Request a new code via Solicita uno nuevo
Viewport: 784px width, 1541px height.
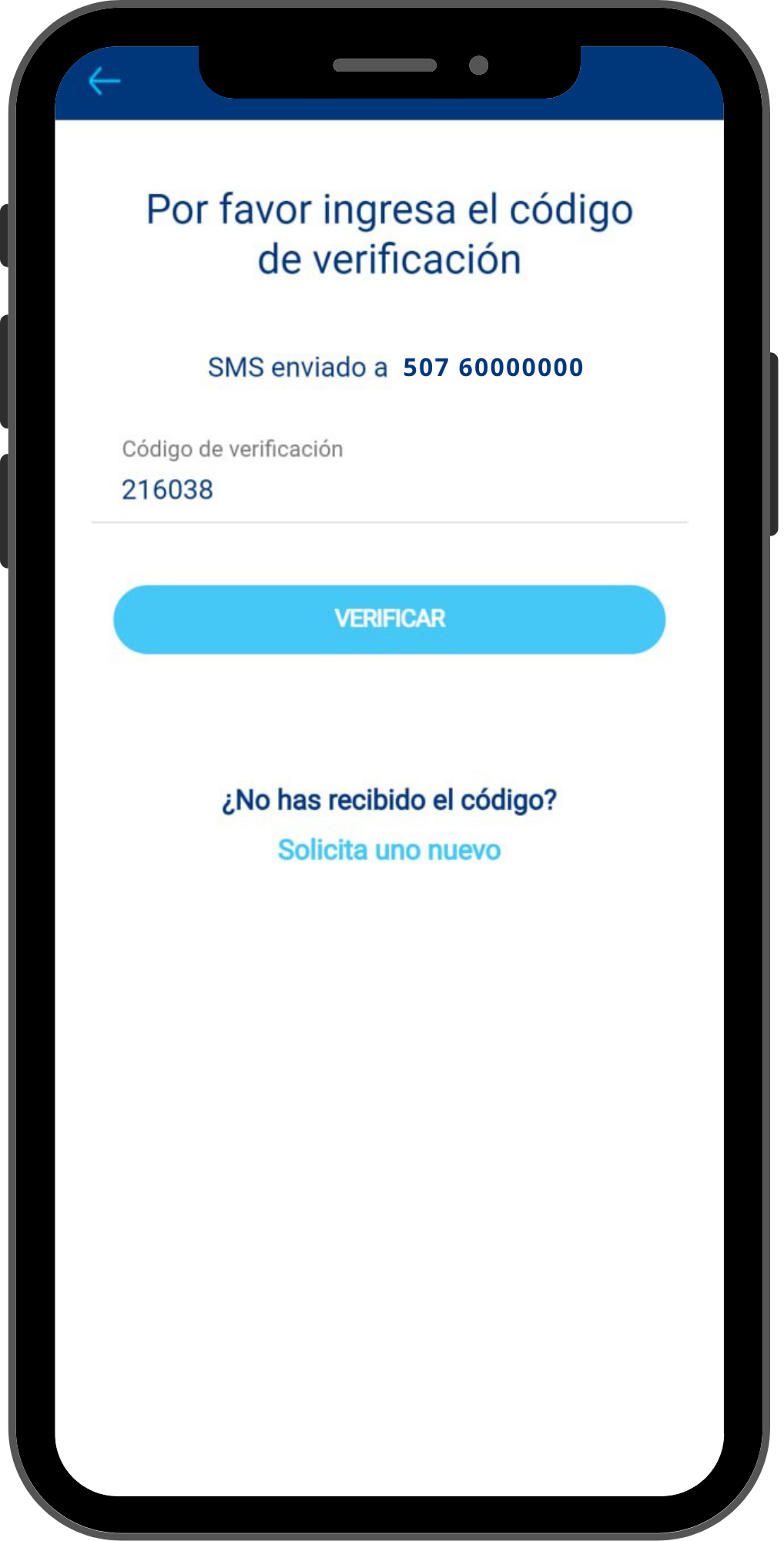(389, 850)
